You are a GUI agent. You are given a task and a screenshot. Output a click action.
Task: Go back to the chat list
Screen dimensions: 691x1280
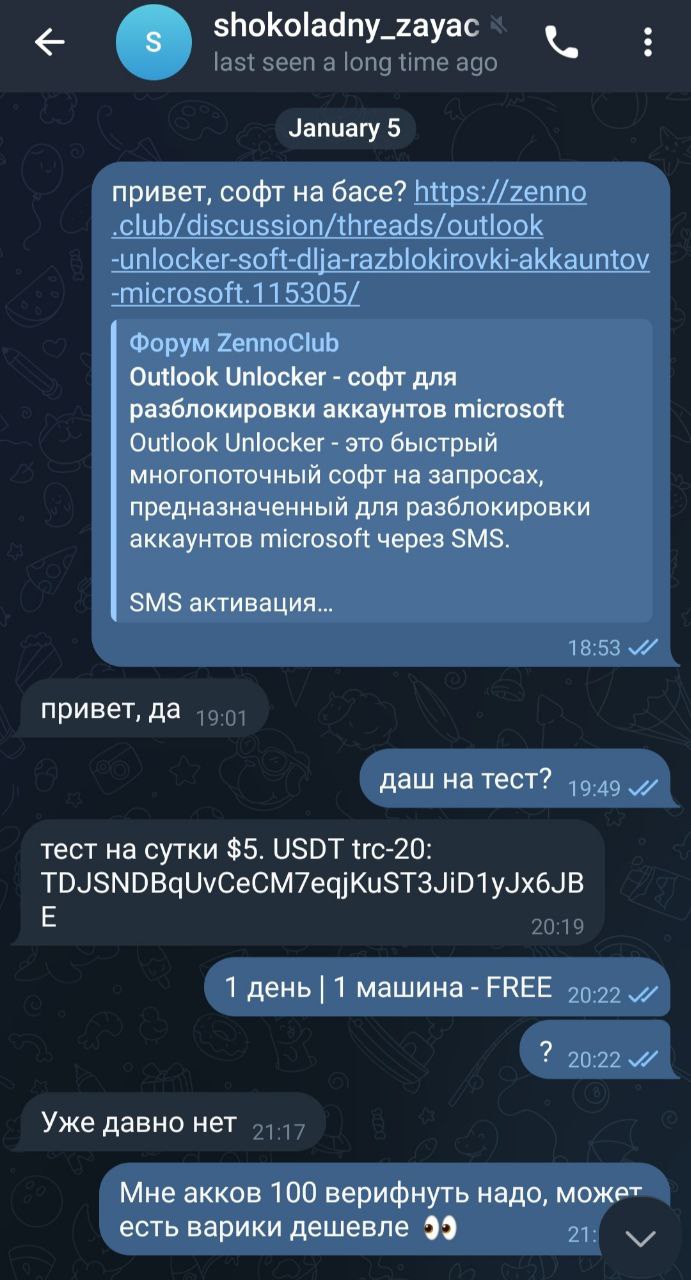[x=50, y=42]
